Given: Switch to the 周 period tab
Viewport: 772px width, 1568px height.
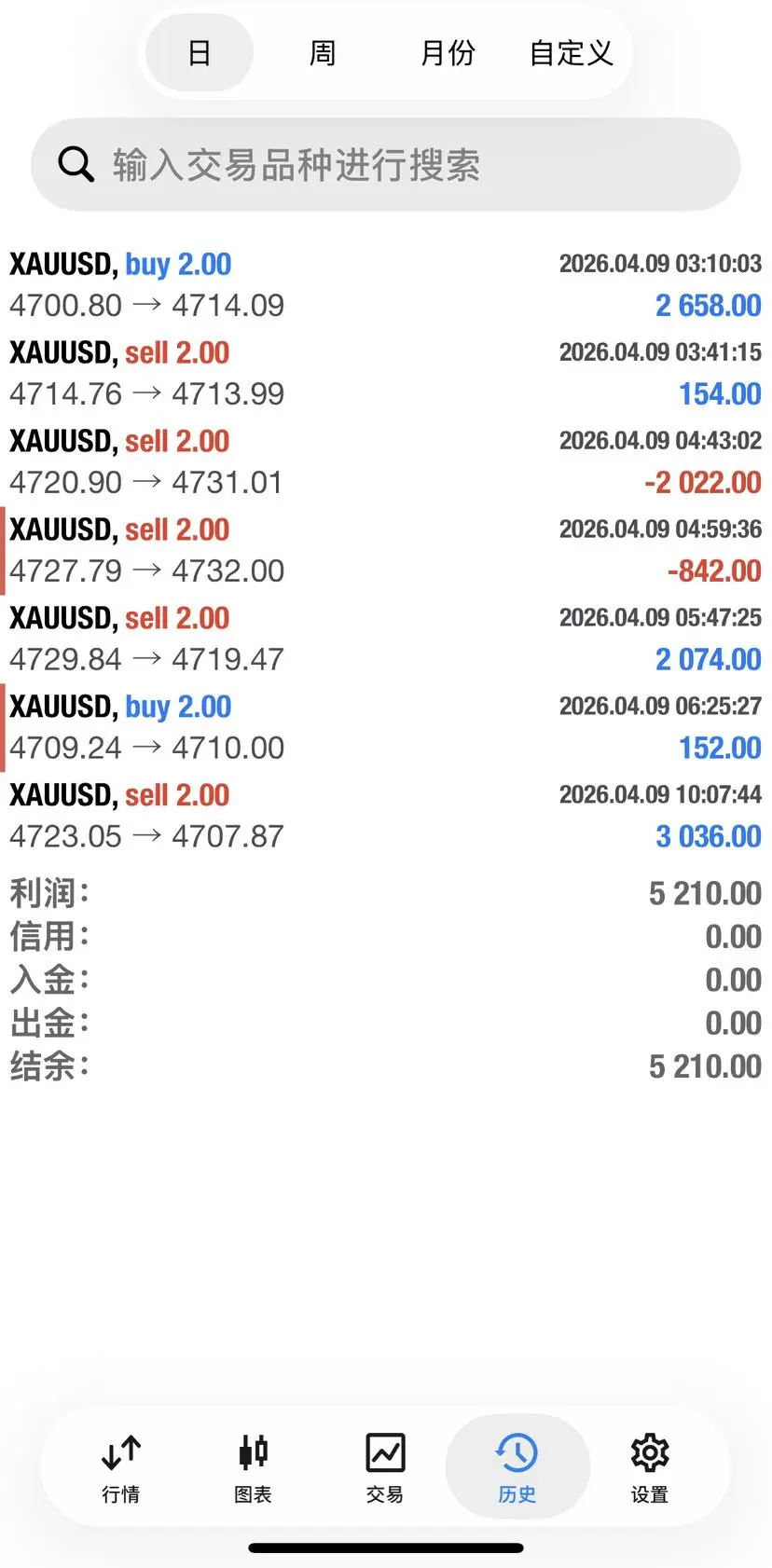Looking at the screenshot, I should pos(323,53).
